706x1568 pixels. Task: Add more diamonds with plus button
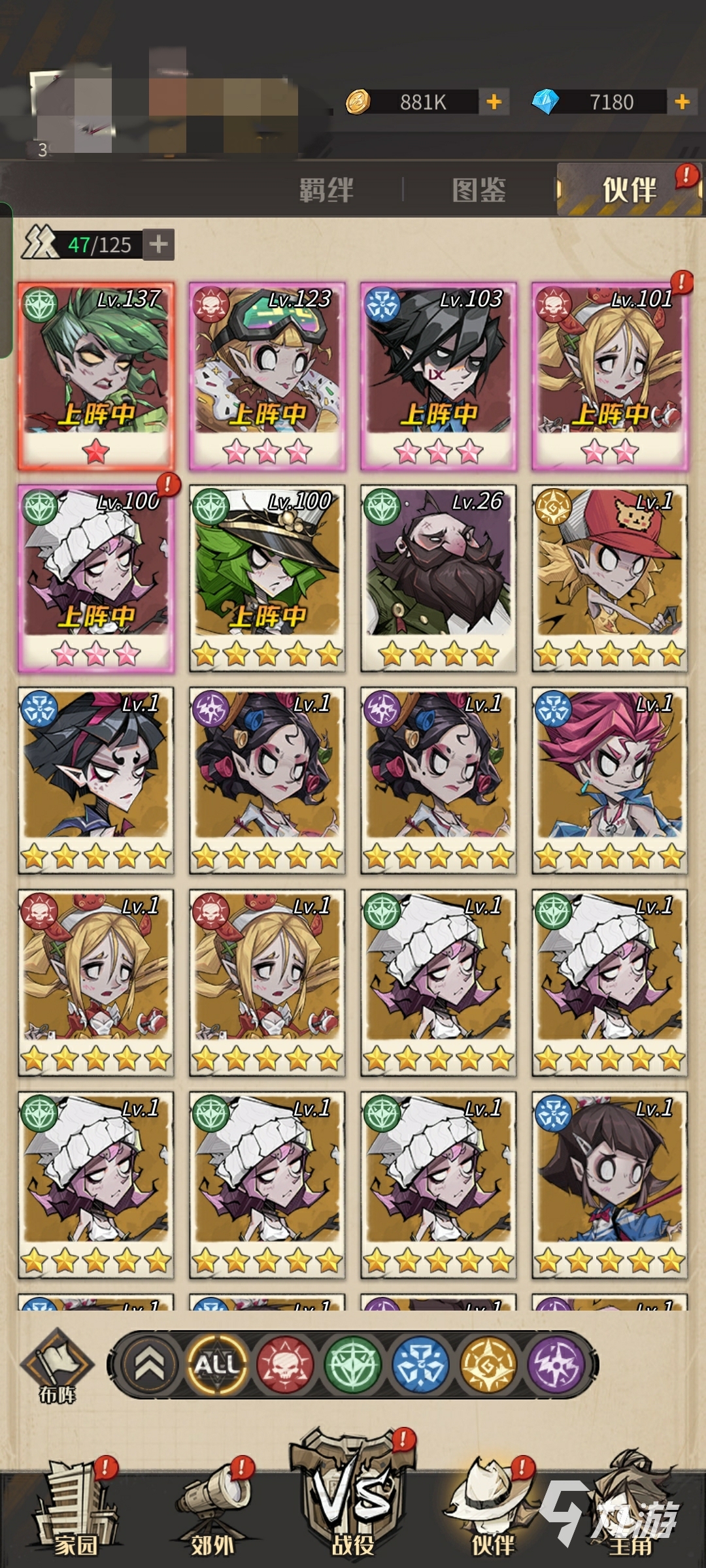(x=682, y=102)
